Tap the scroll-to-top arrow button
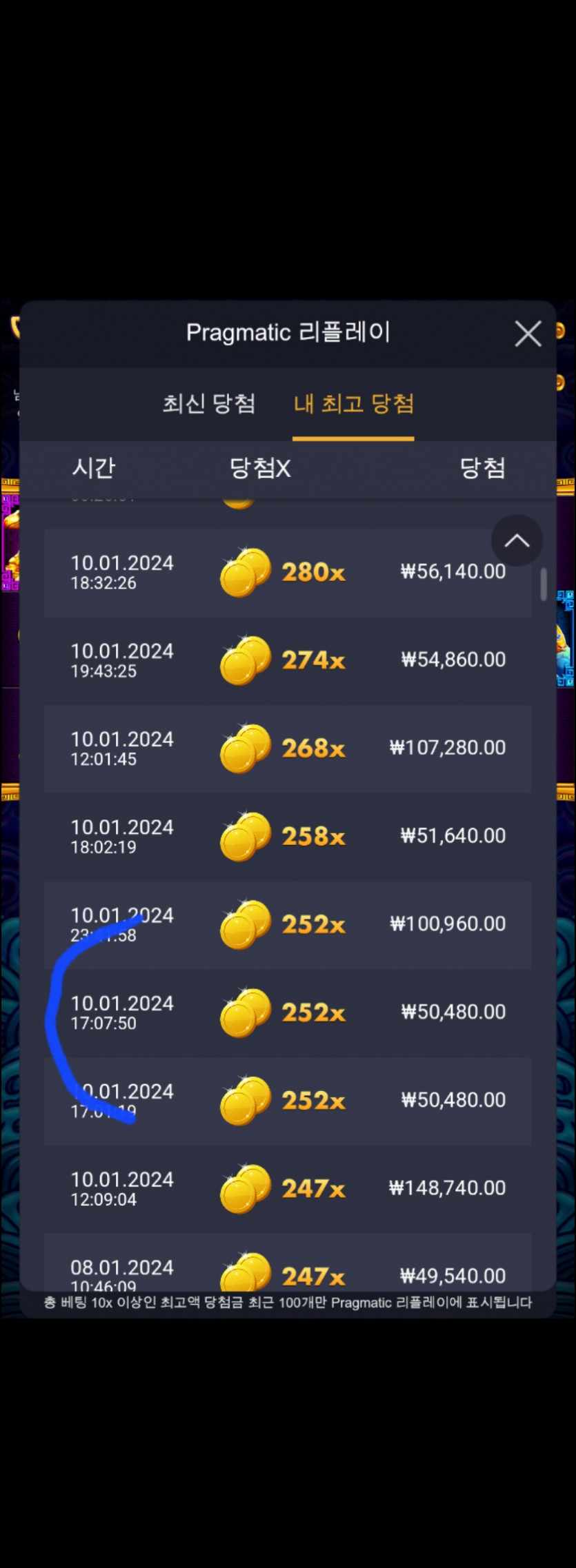This screenshot has height=1568, width=576. (x=517, y=541)
